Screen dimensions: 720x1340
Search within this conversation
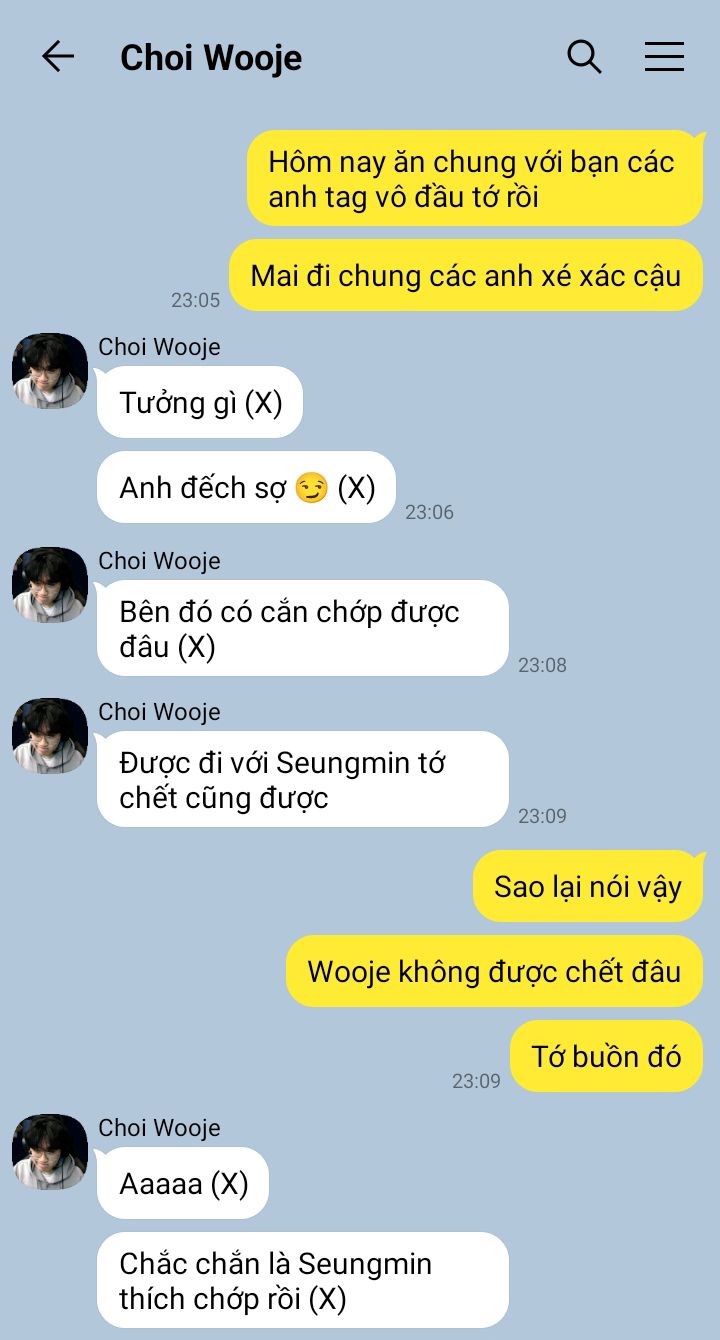tap(584, 57)
